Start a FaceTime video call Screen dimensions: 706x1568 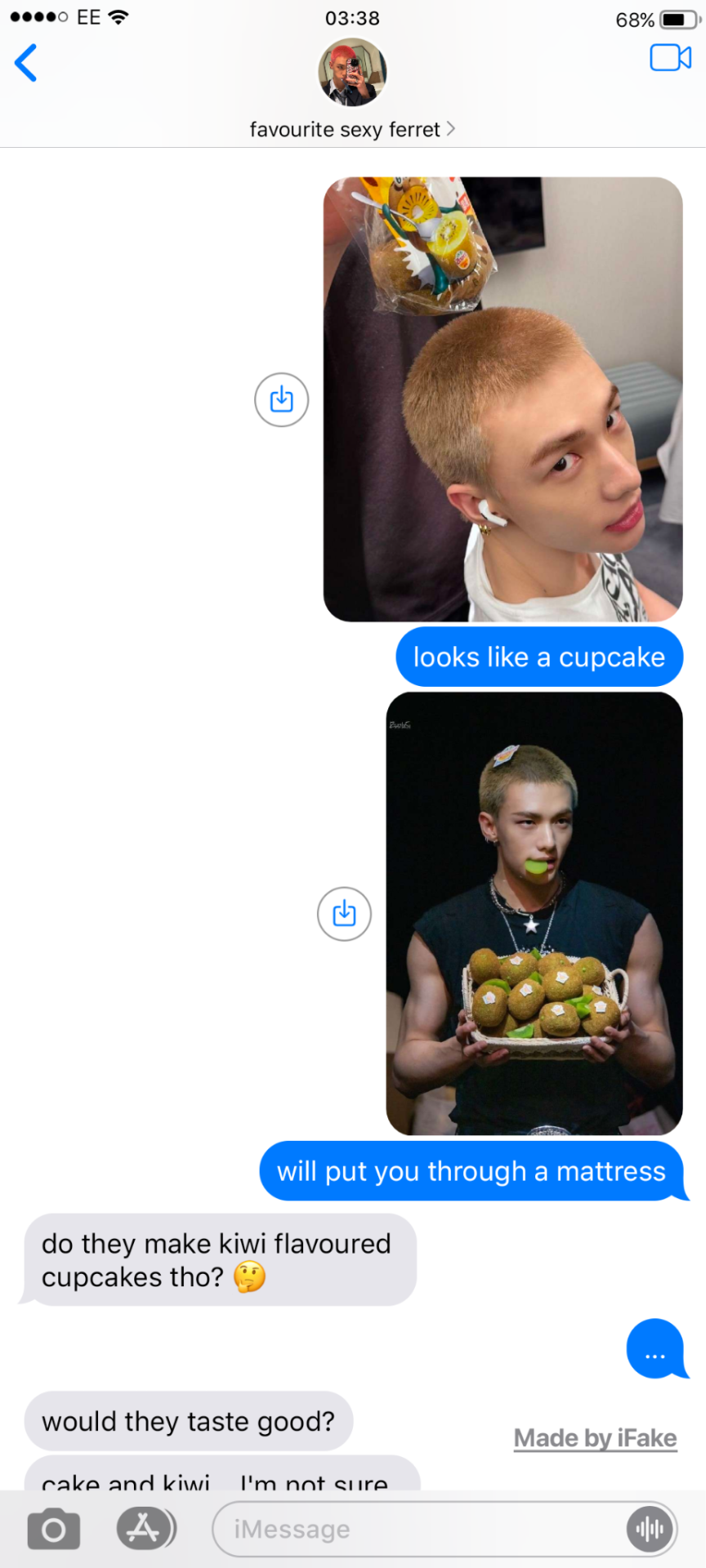(x=670, y=58)
